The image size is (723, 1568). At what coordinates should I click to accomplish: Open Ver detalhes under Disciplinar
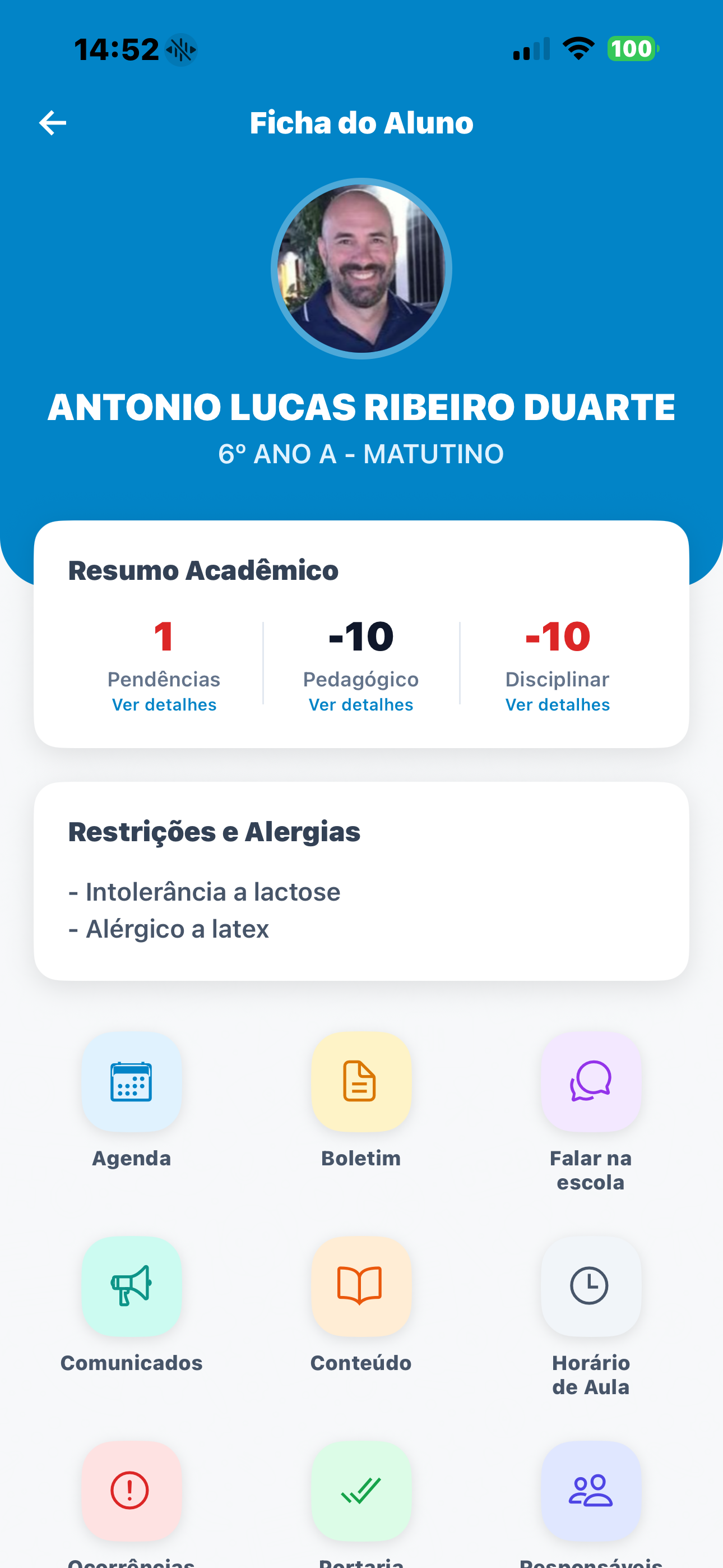click(x=557, y=704)
